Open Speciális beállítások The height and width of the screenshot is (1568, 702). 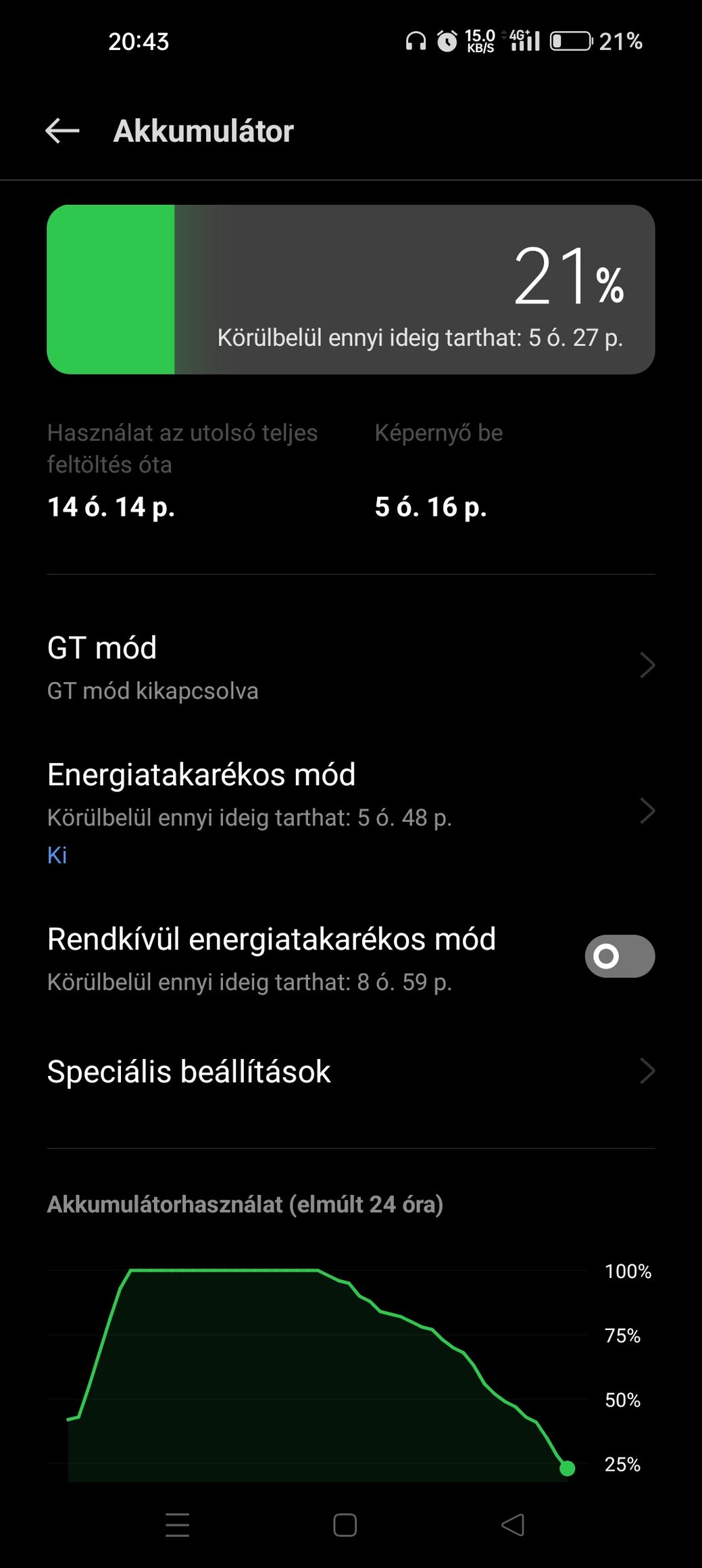point(351,1071)
